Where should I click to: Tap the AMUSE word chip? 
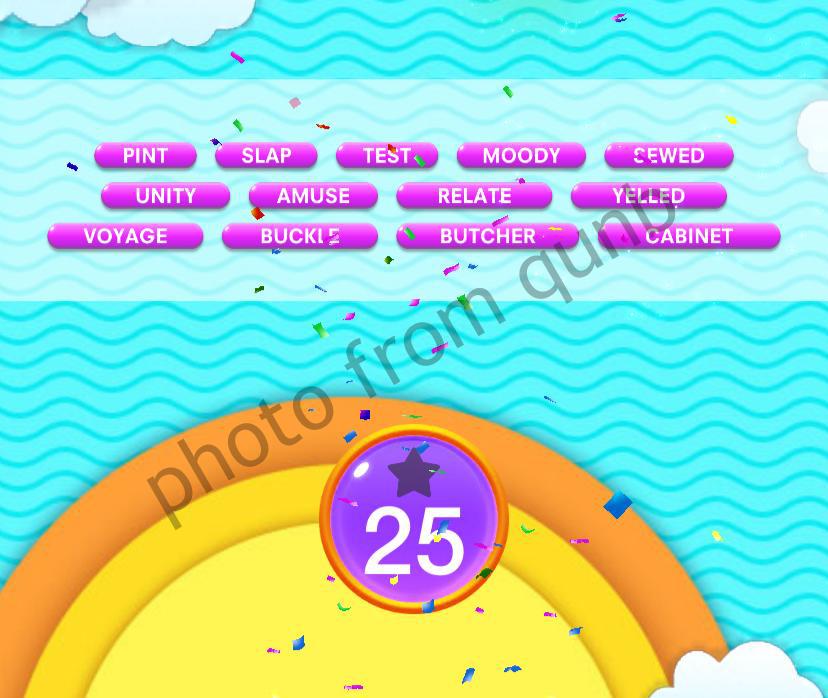tap(313, 196)
